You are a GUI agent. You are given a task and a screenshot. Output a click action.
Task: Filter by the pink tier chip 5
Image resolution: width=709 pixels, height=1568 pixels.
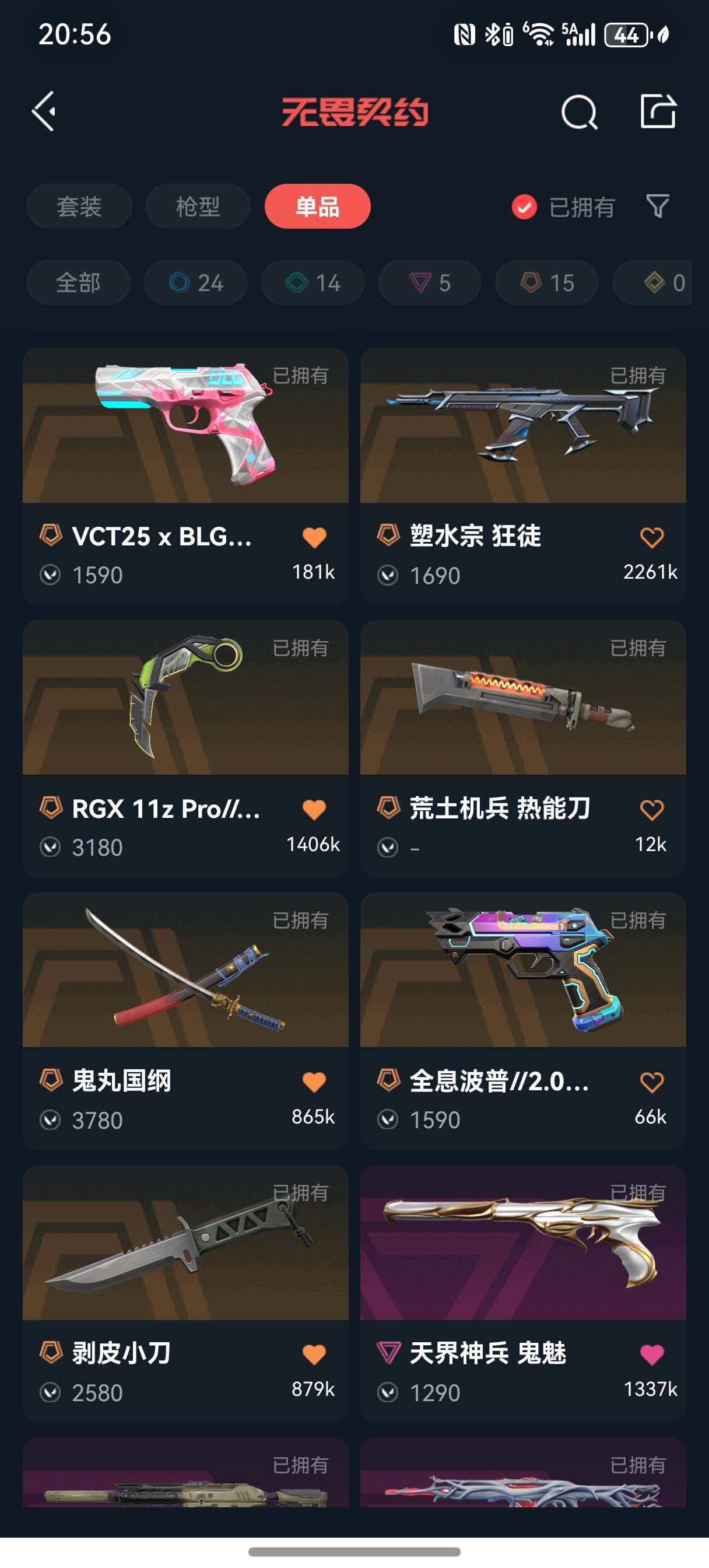coord(430,282)
